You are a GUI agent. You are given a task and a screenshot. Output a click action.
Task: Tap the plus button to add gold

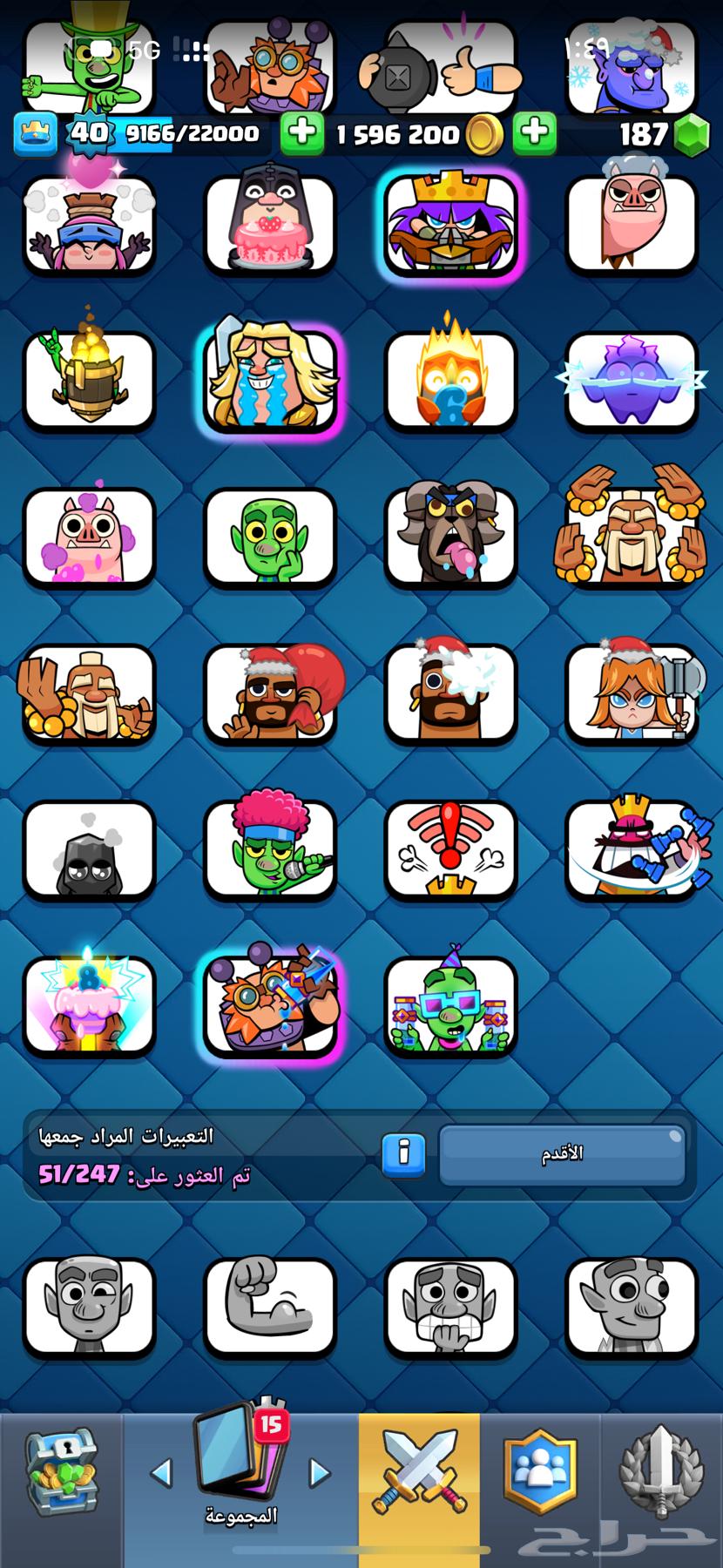[302, 133]
